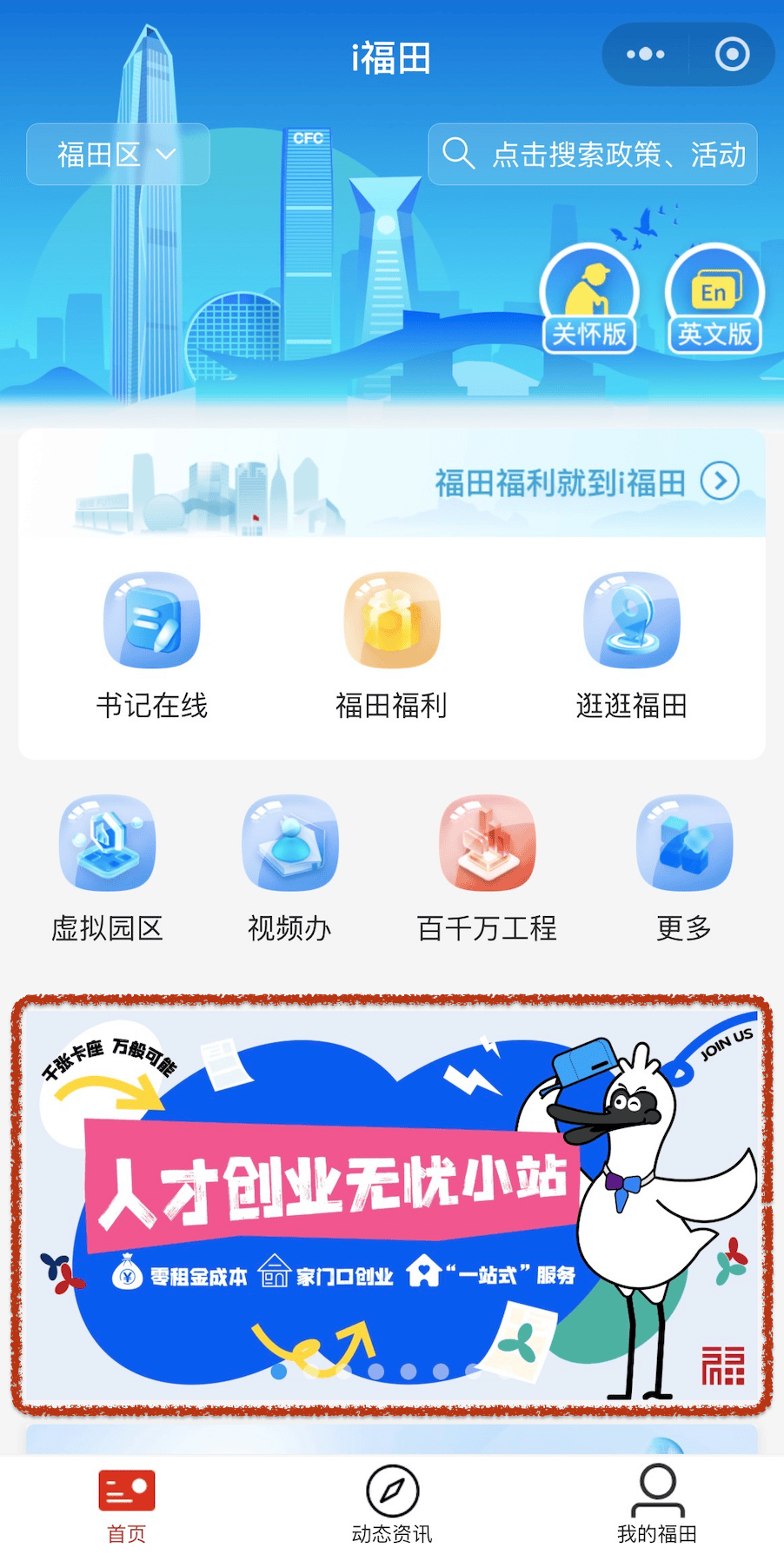784x1568 pixels.
Task: Switch to 英文版 English version
Action: pyautogui.click(x=714, y=300)
